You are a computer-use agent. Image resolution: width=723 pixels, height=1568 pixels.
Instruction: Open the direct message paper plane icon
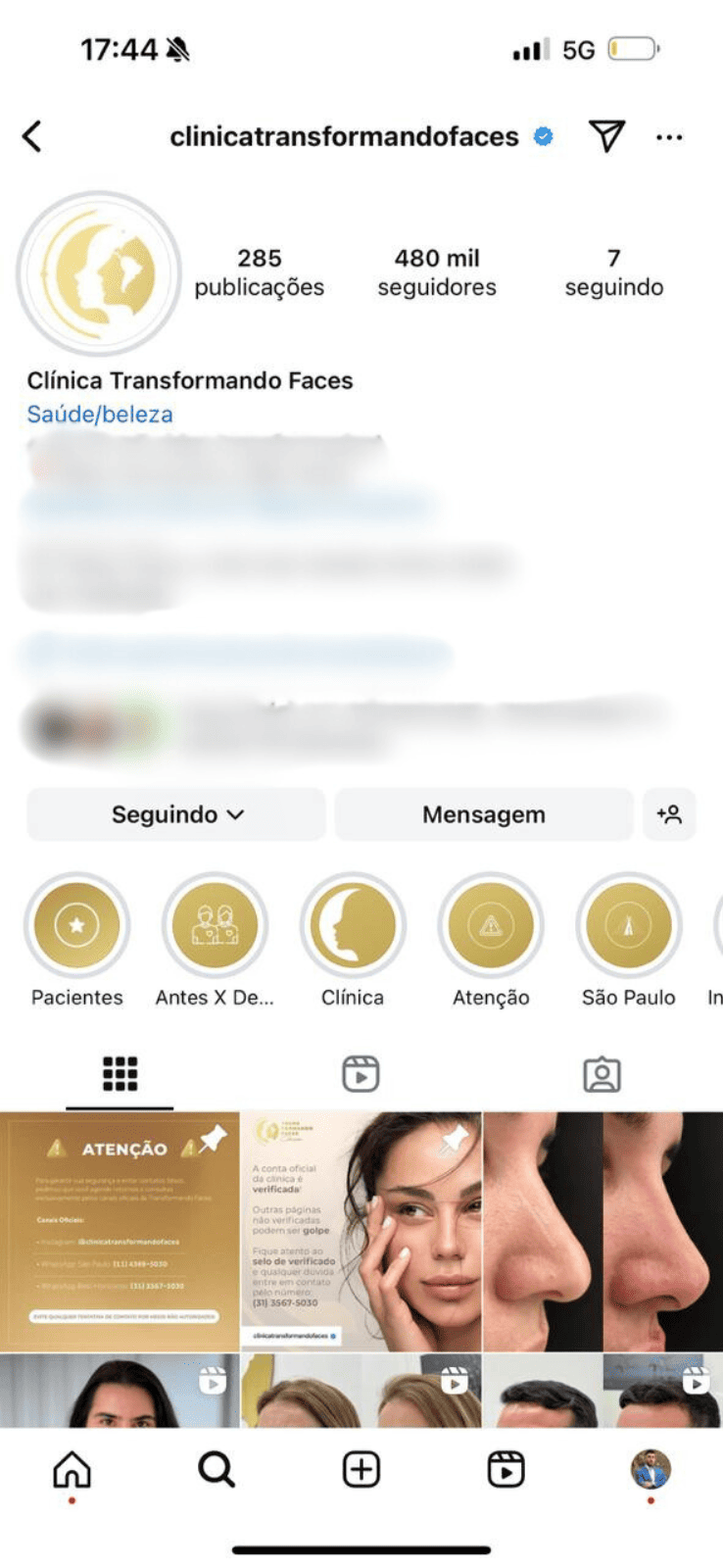pos(606,136)
